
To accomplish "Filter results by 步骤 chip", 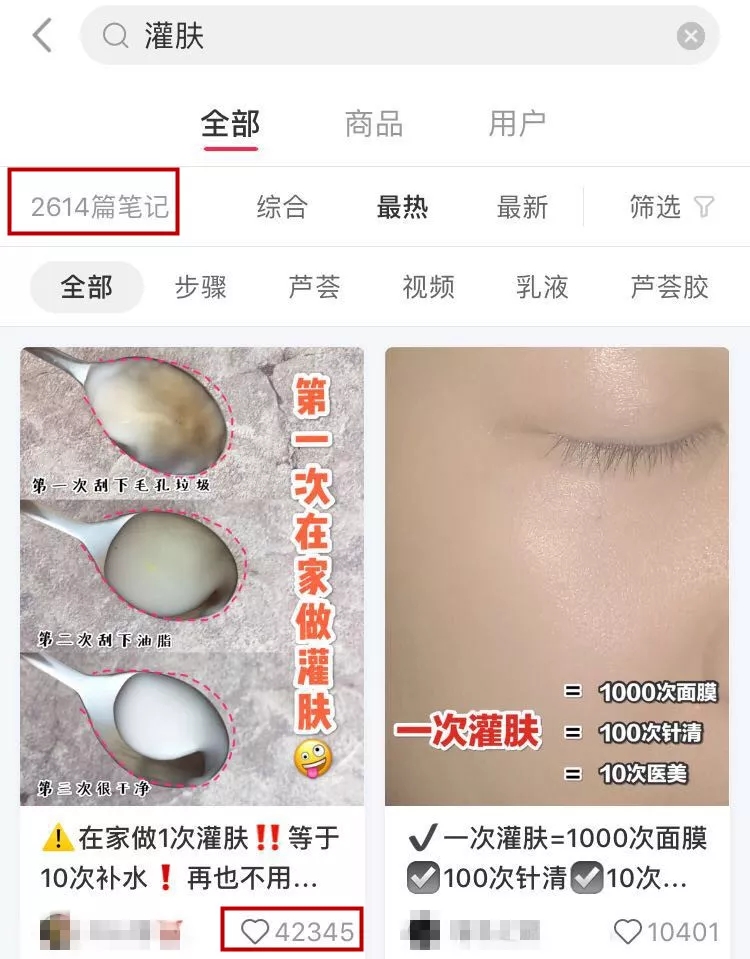I will pyautogui.click(x=201, y=287).
